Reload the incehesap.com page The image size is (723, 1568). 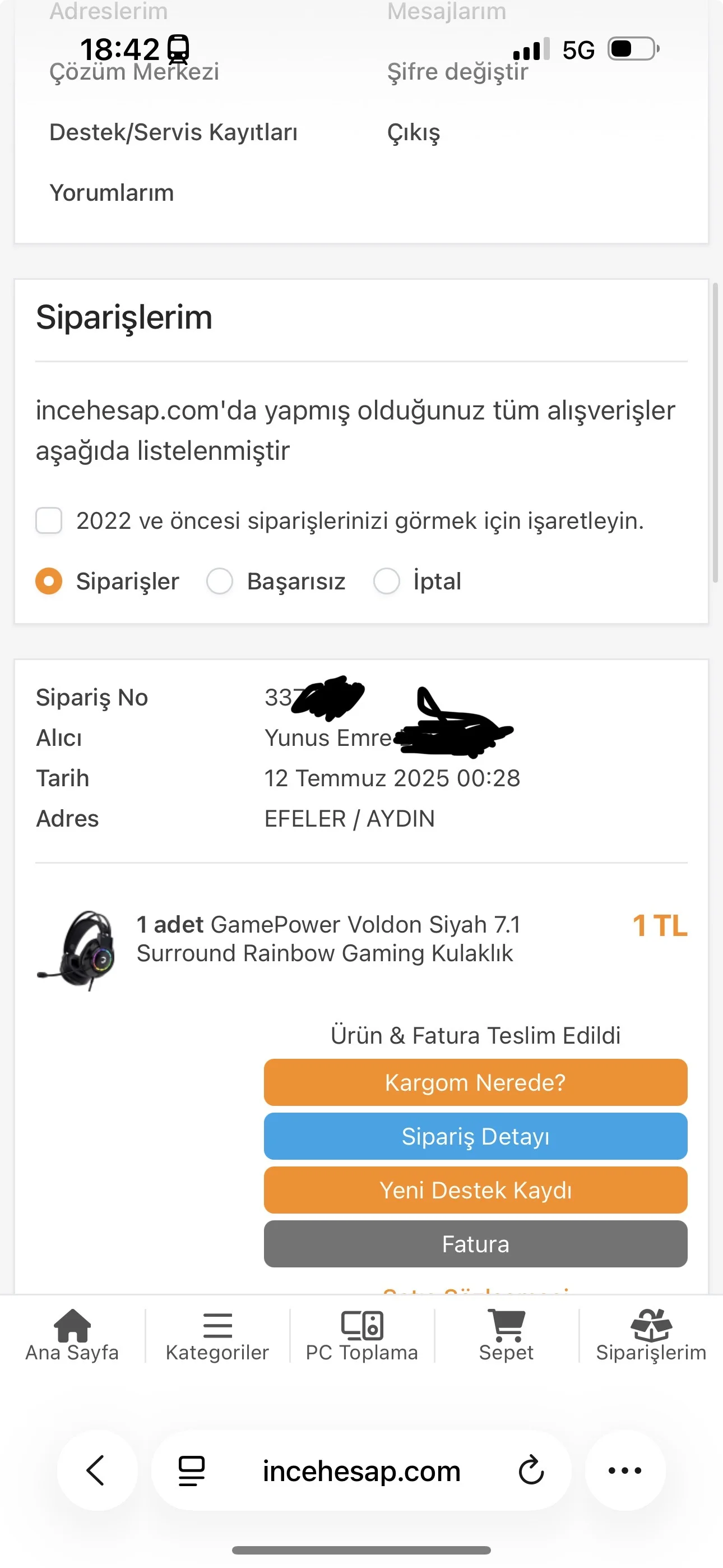531,1470
